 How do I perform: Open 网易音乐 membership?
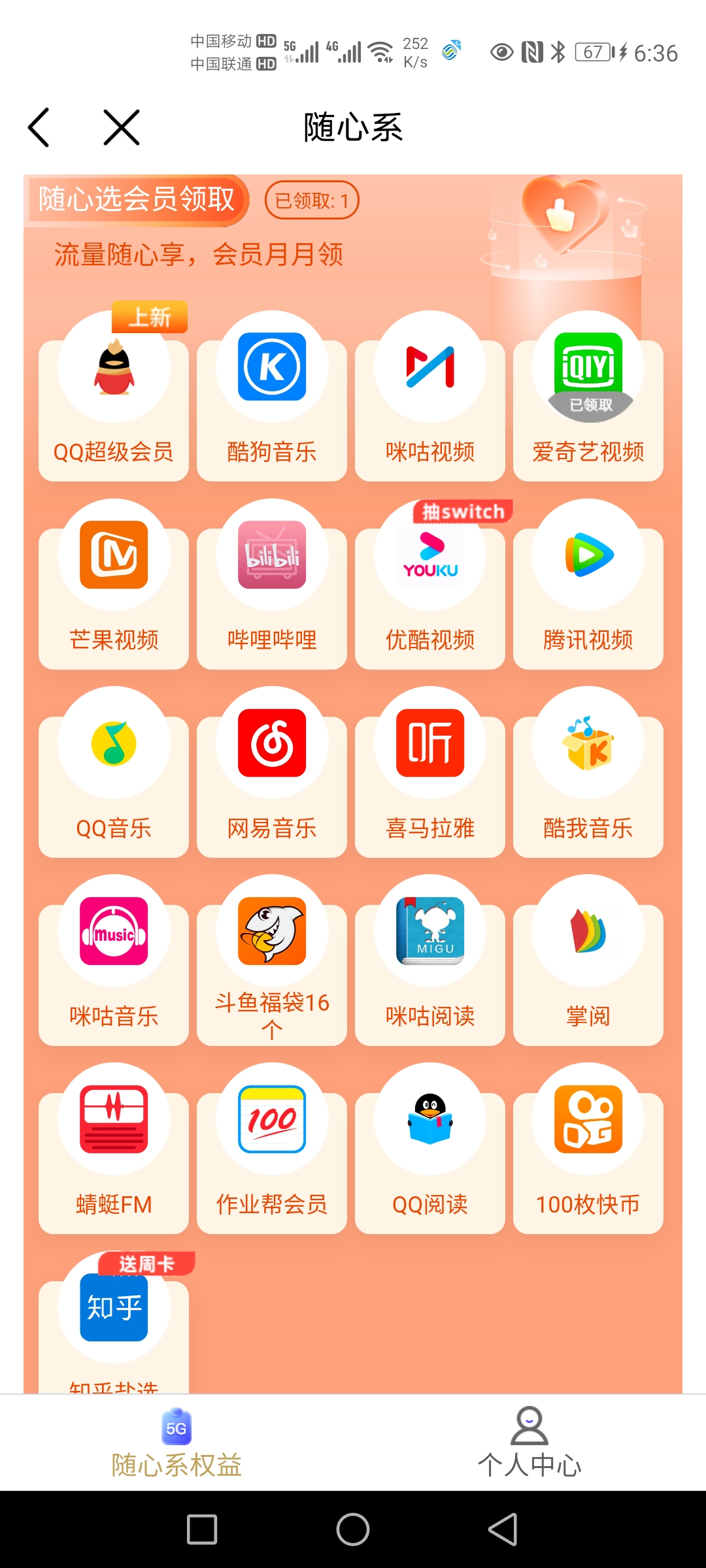[272, 775]
